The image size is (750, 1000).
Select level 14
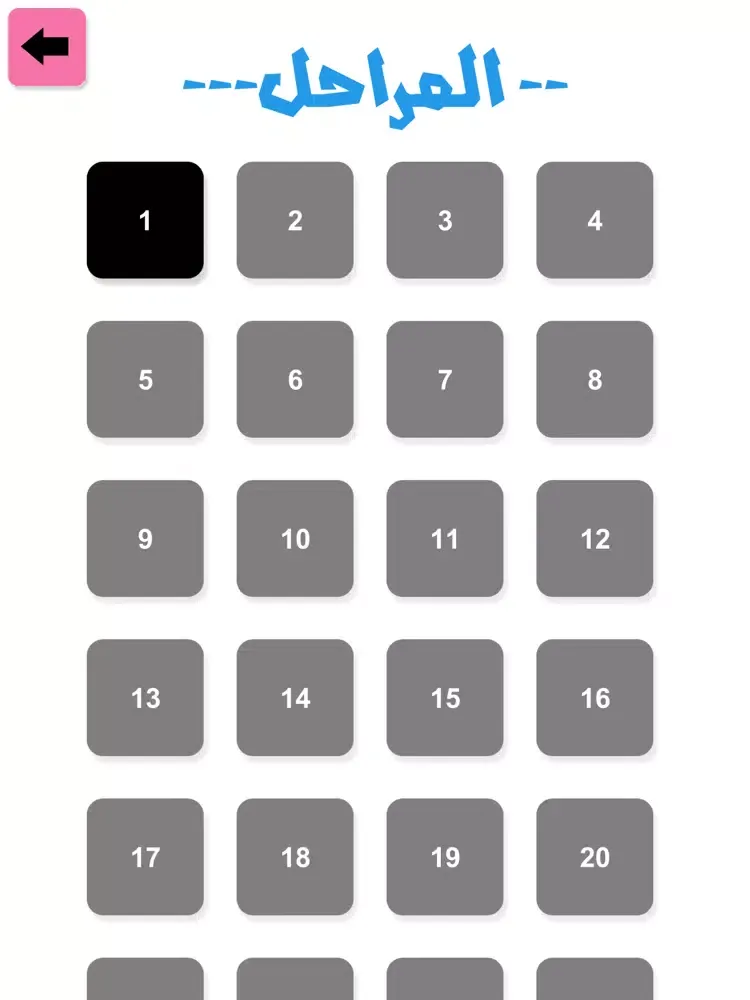click(295, 697)
